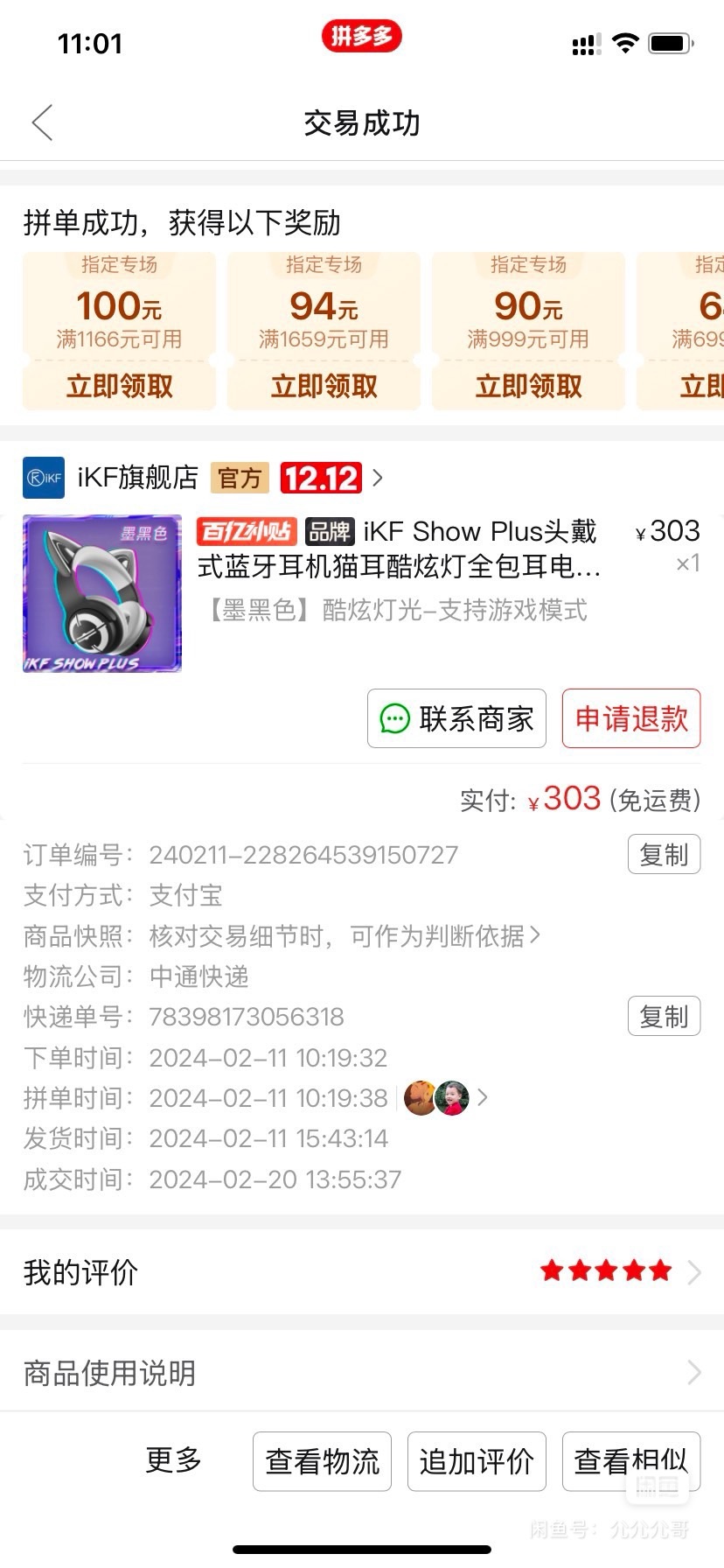Screen dimensions: 724x1568
Task: Copy the order number 订单编号
Action: 664,855
